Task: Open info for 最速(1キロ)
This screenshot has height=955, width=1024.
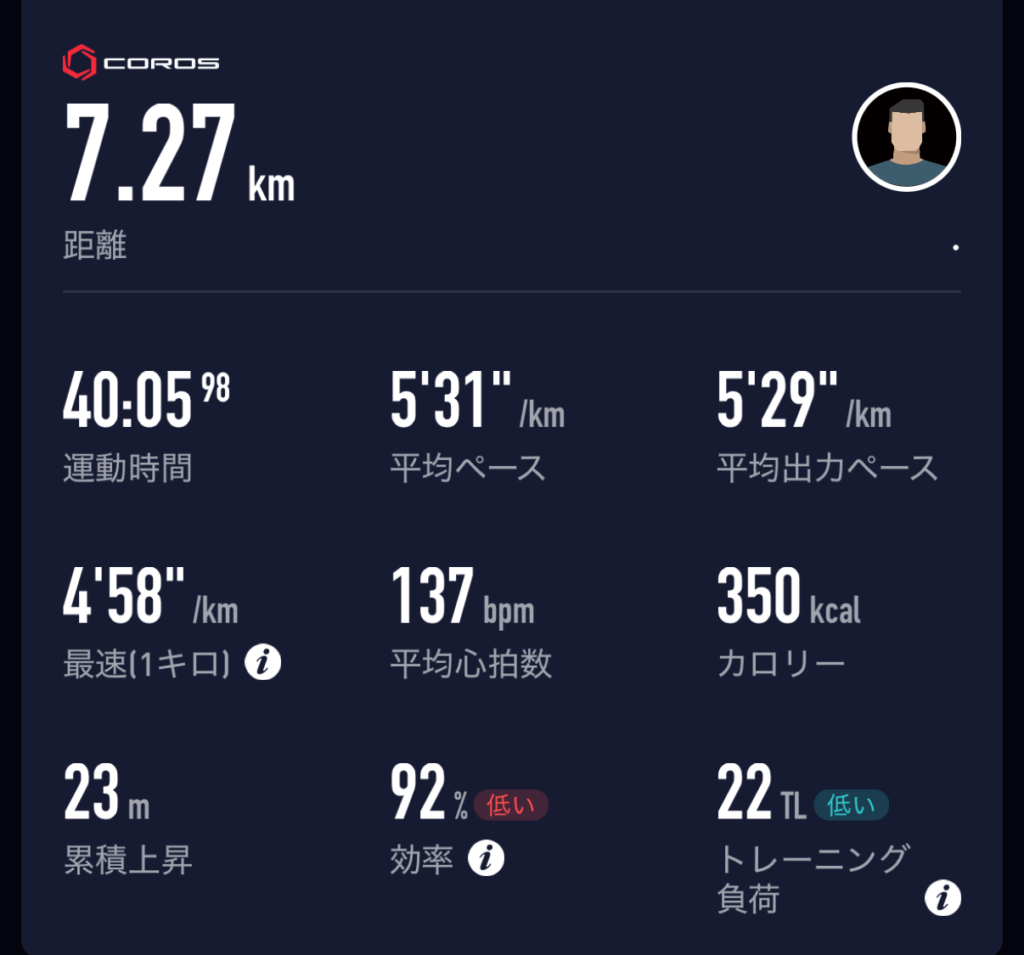Action: 263,662
